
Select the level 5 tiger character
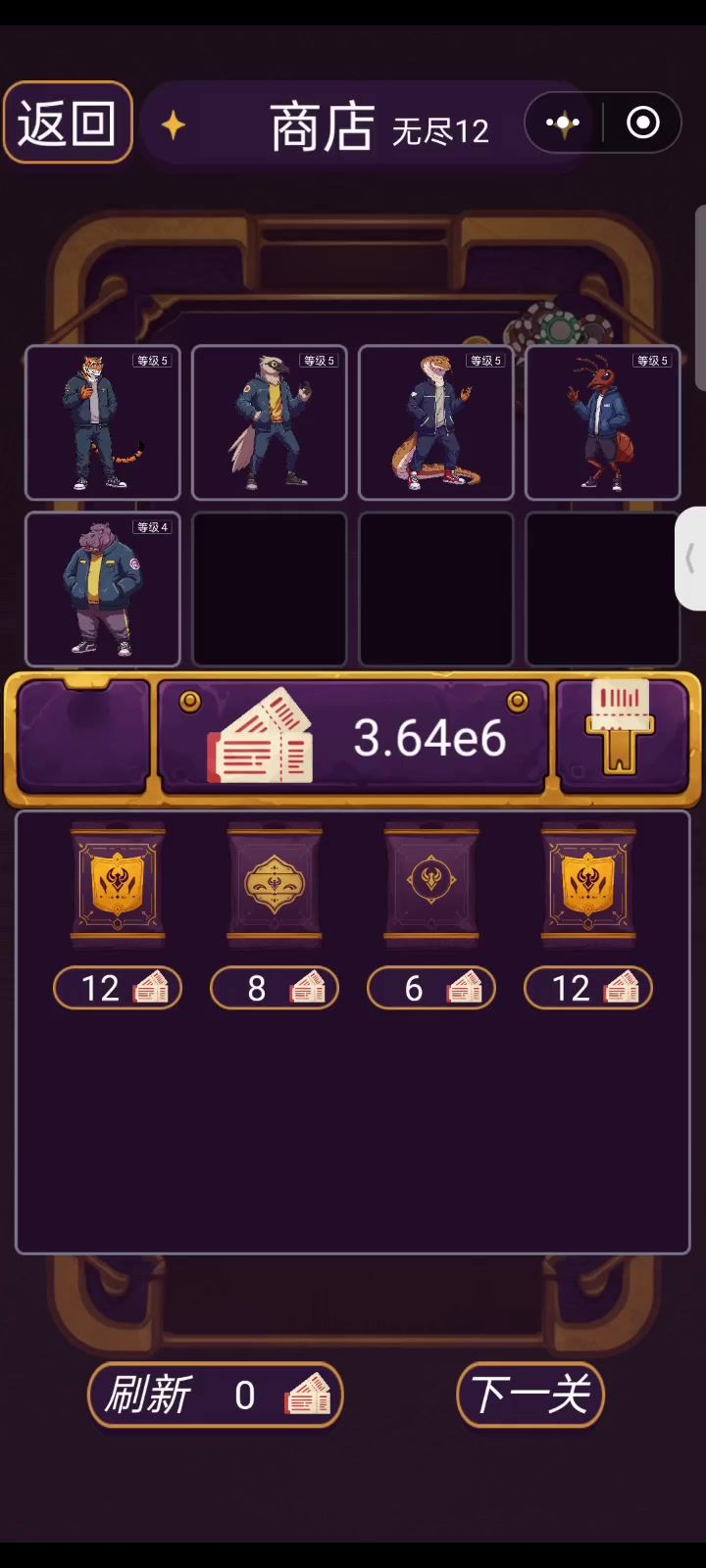(x=103, y=422)
